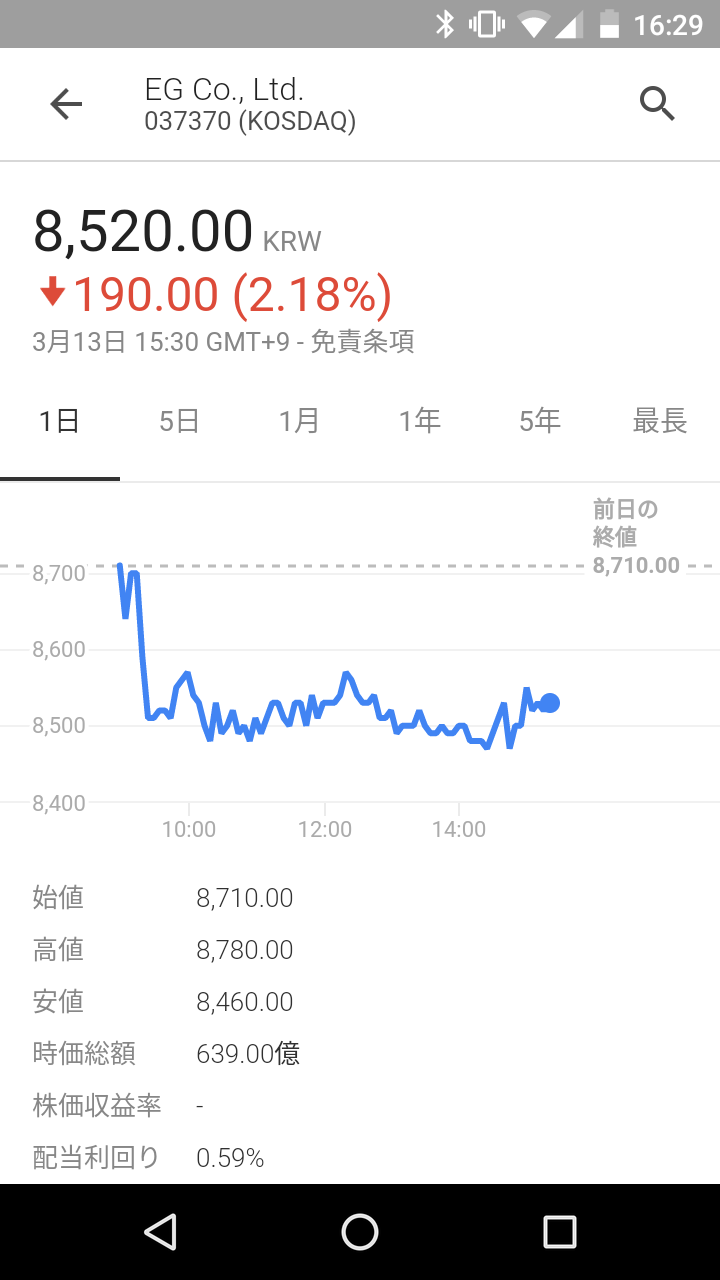Open recent apps from navigation bar
This screenshot has width=720, height=1280.
560,1232
